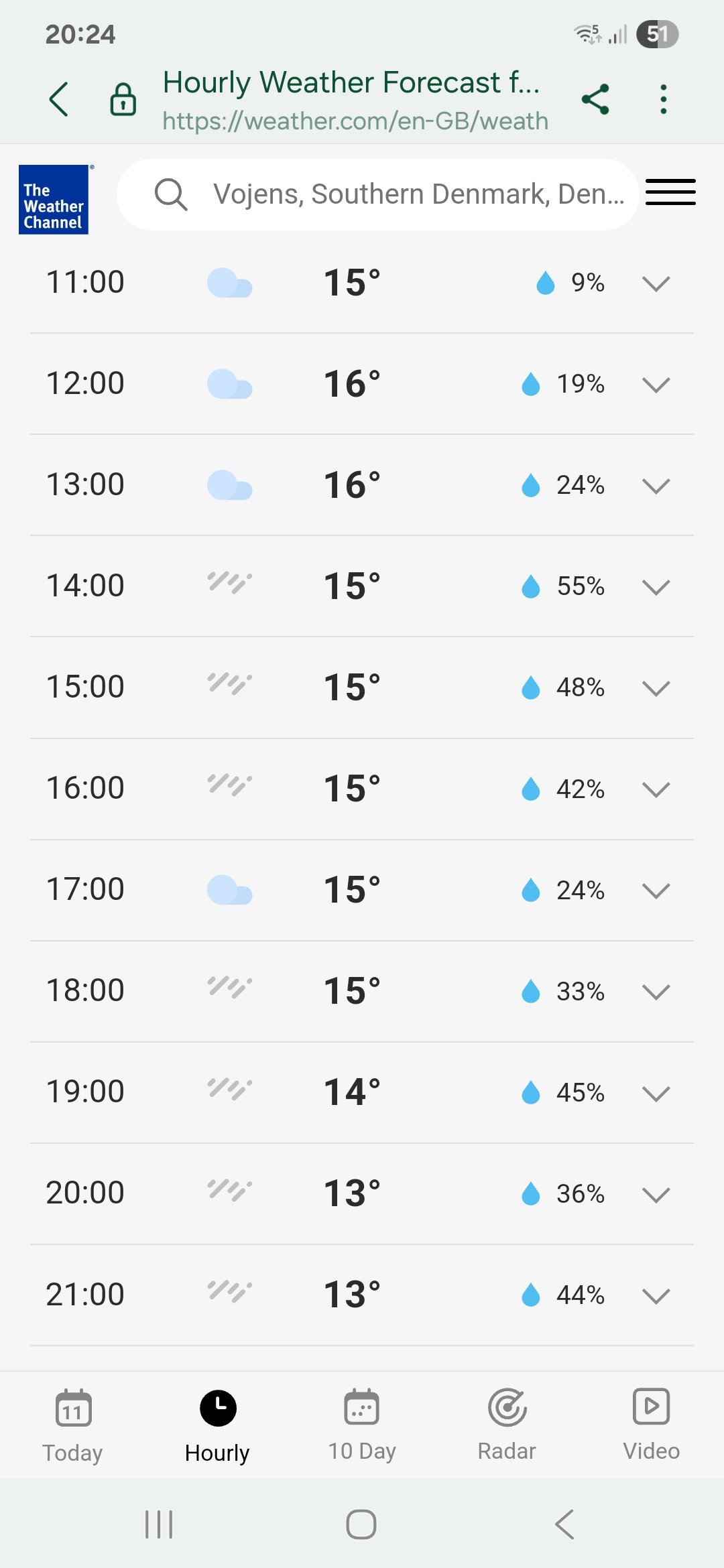
Task: Open The Weather Channel home logo
Action: pos(54,199)
